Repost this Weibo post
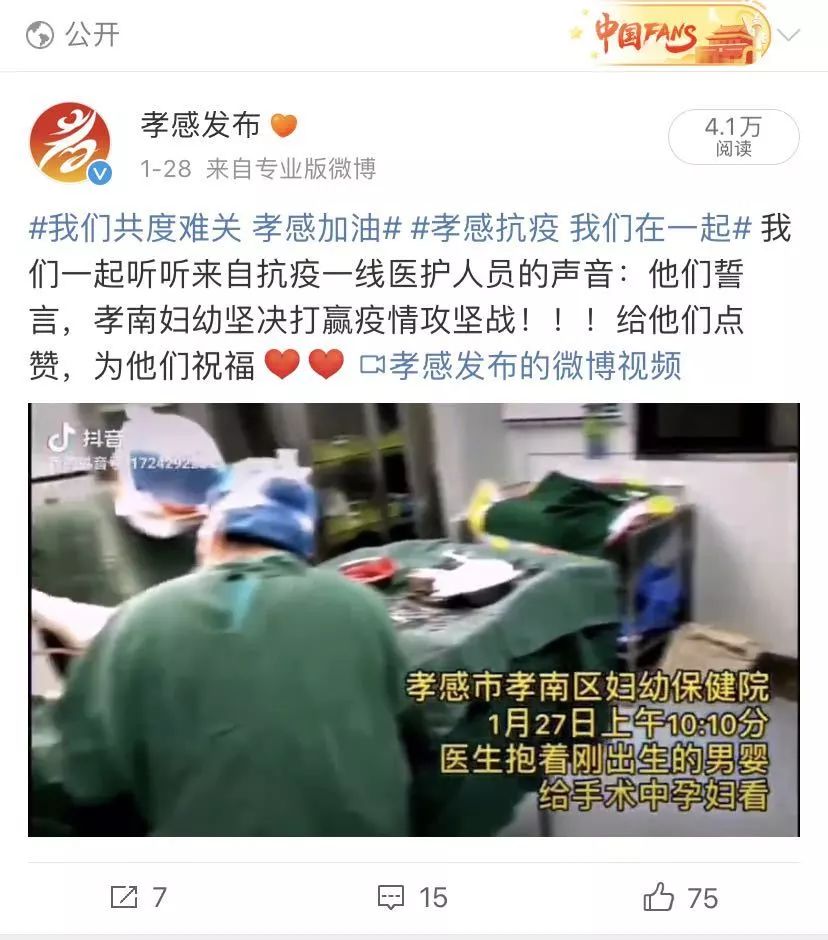828x940 pixels. 138,897
